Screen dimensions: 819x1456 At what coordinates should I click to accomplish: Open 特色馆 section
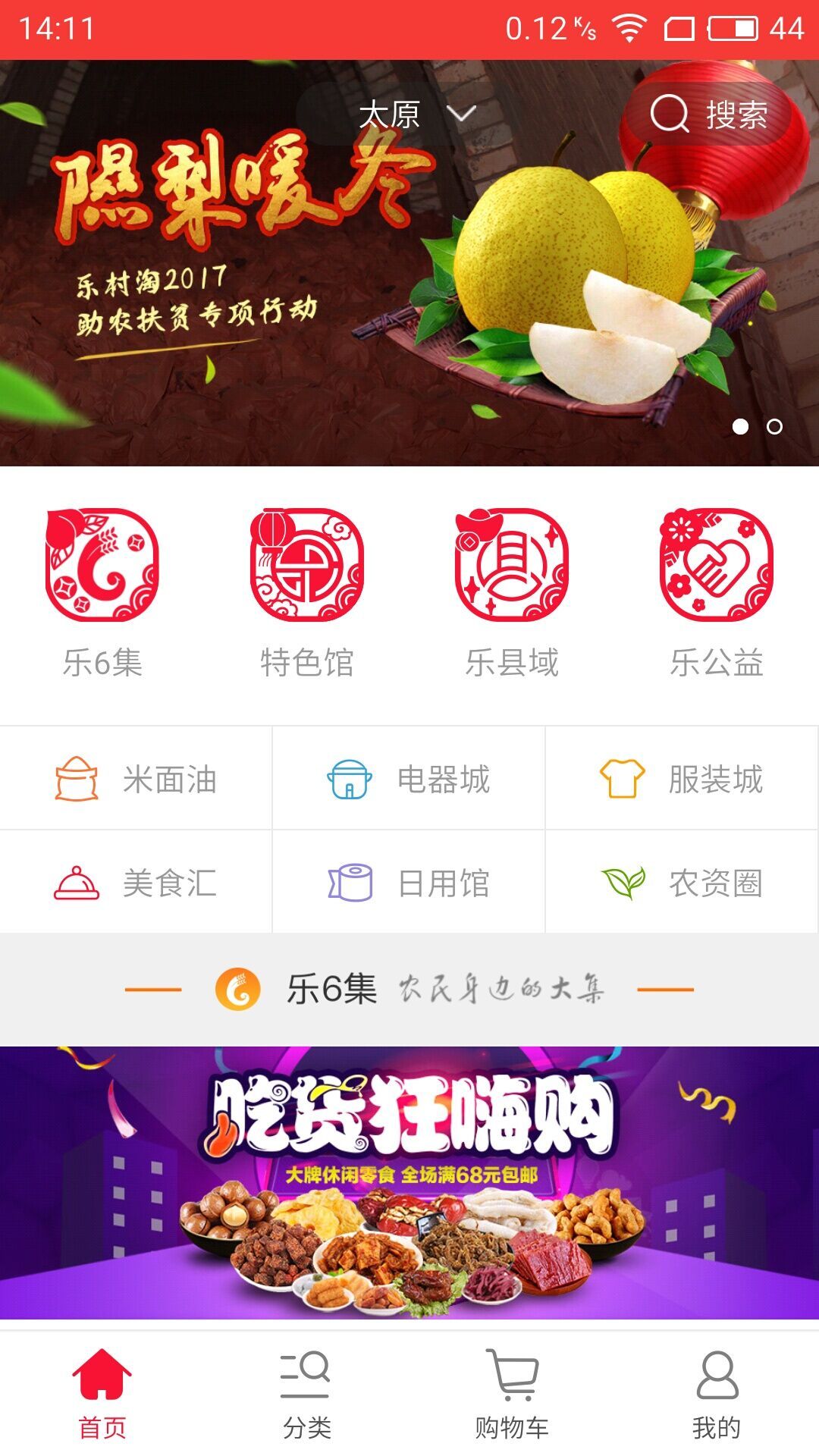307,591
